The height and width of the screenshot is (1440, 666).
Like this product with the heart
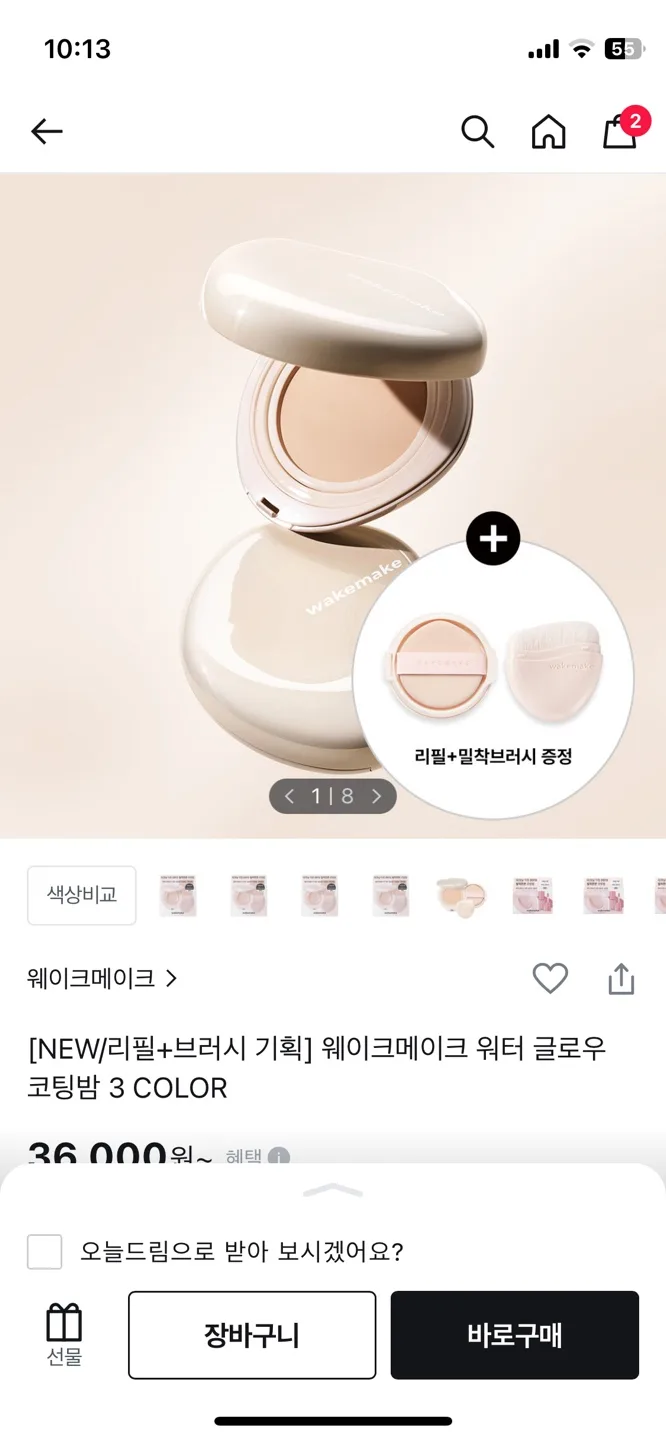pos(550,978)
